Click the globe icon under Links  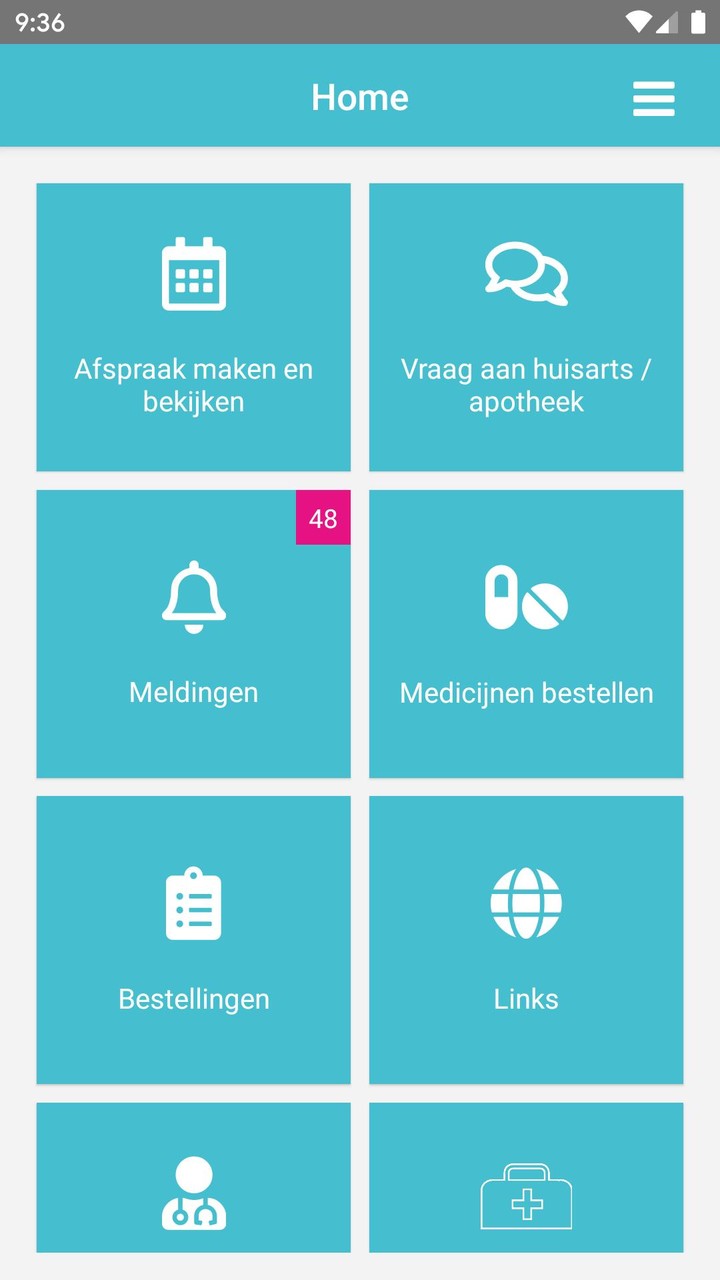526,903
